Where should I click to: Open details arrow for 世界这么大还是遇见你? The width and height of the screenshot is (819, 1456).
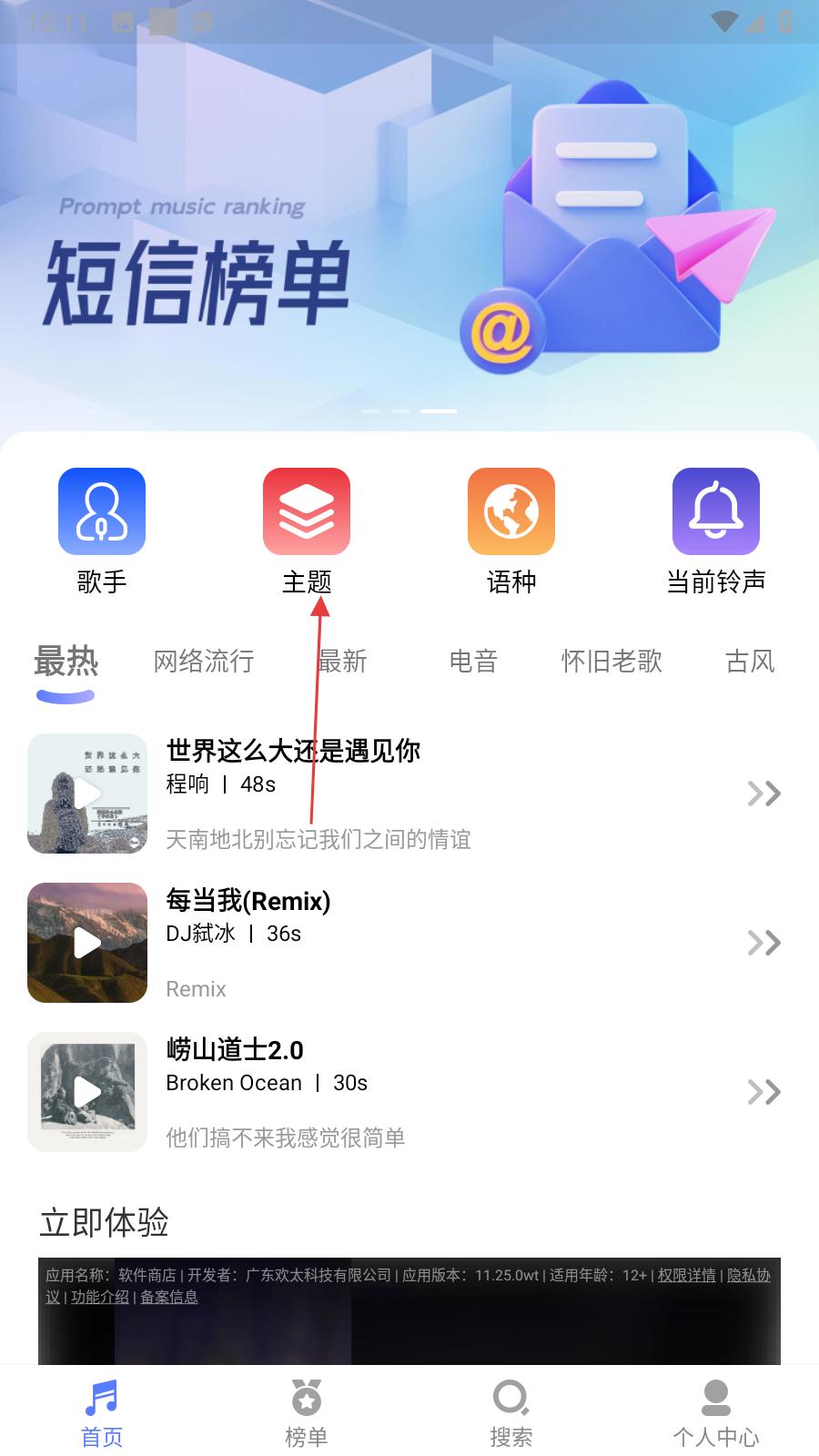(763, 794)
